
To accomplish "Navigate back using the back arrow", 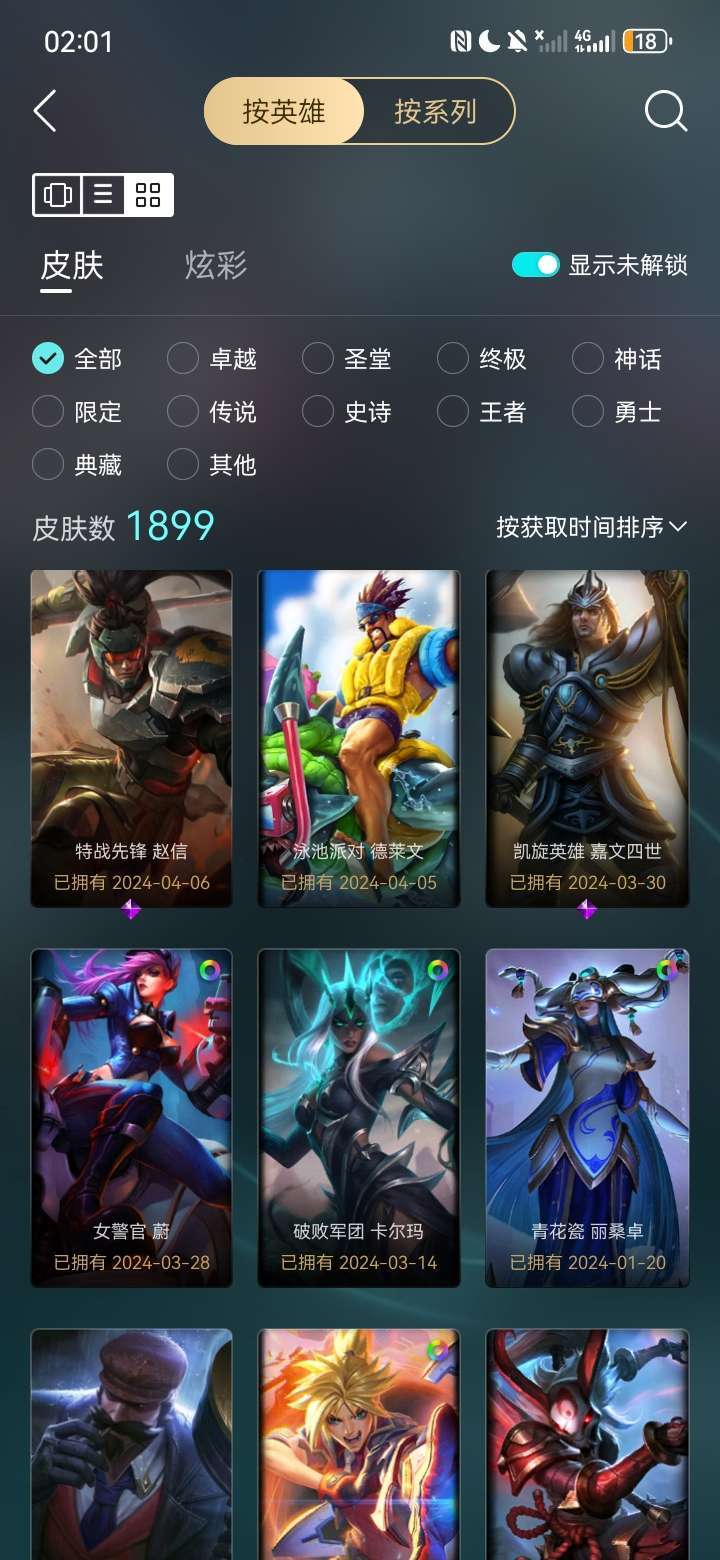I will (44, 111).
